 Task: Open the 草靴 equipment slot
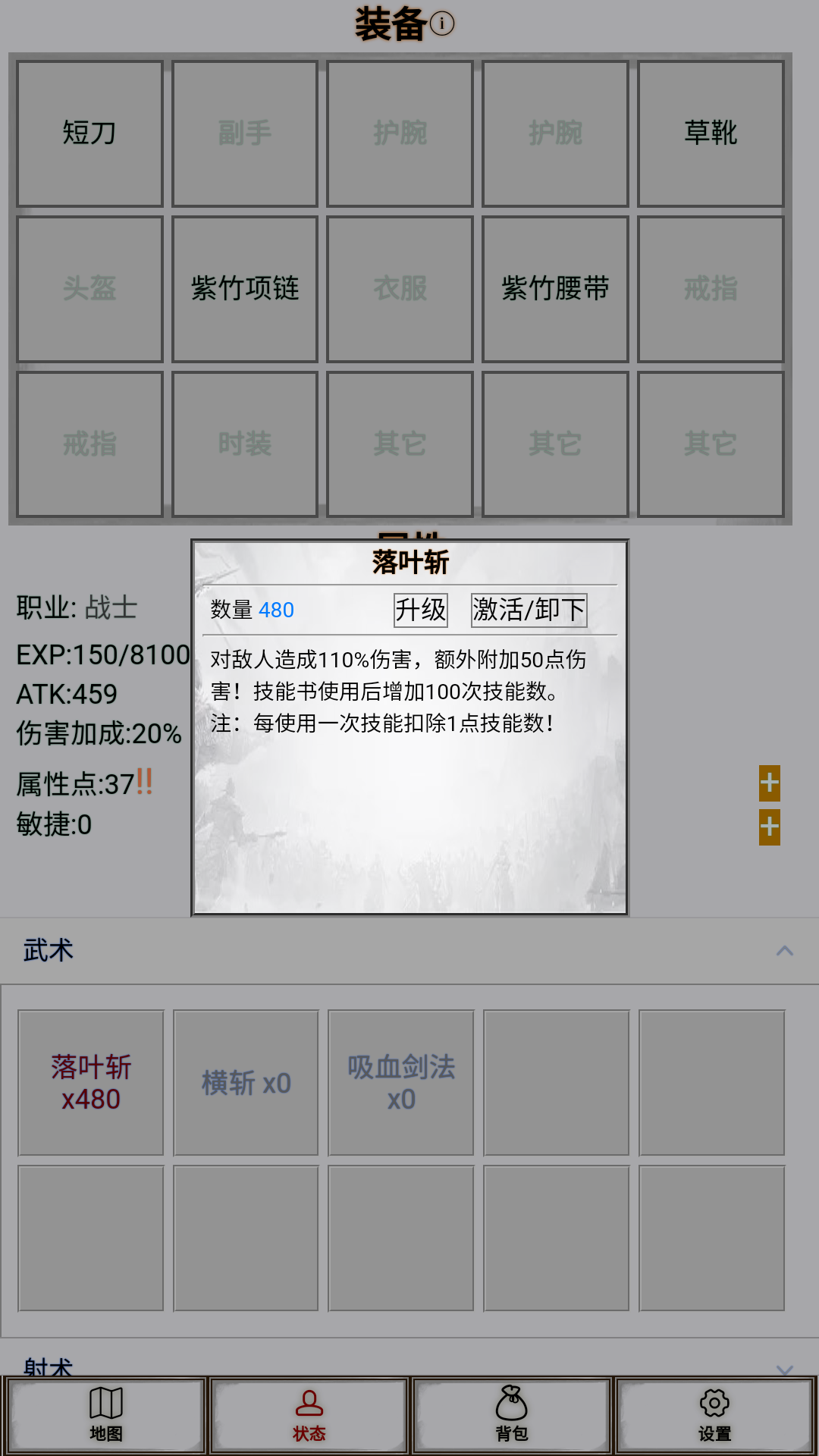click(711, 133)
